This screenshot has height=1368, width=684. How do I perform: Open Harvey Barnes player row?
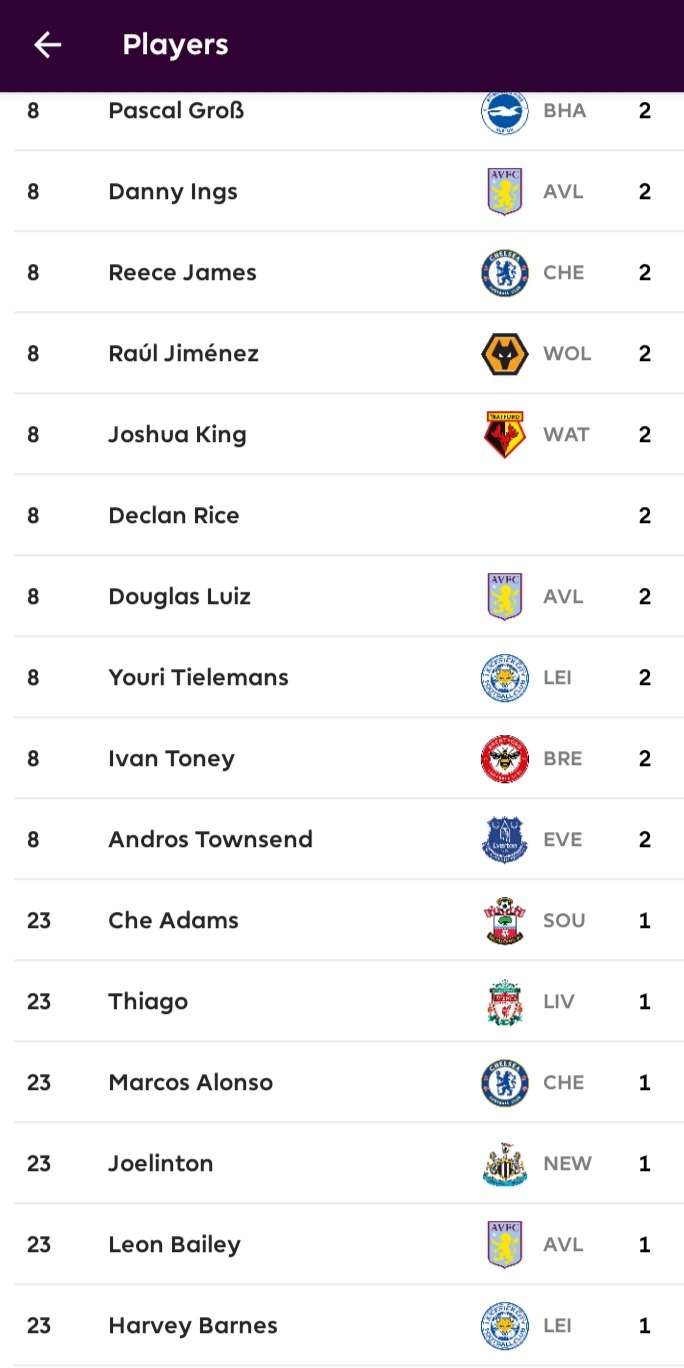(x=342, y=1326)
